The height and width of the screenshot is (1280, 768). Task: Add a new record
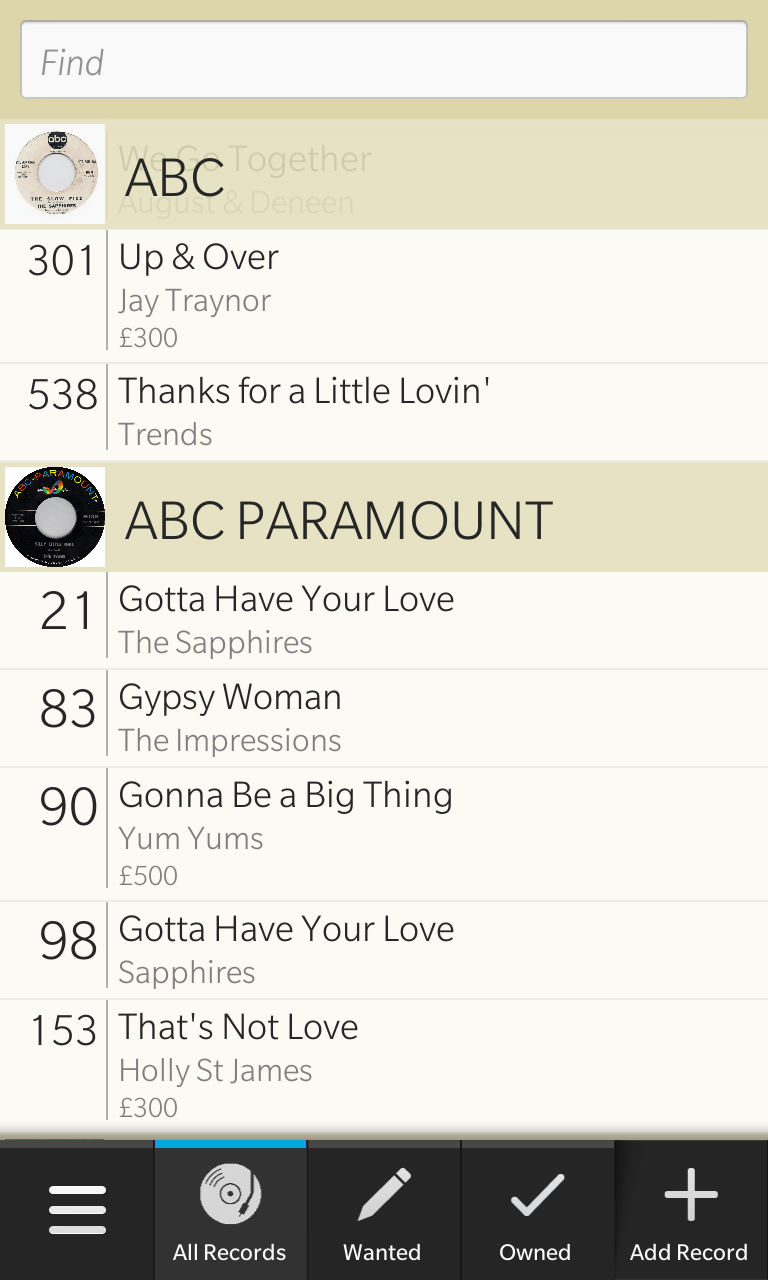tap(691, 1210)
